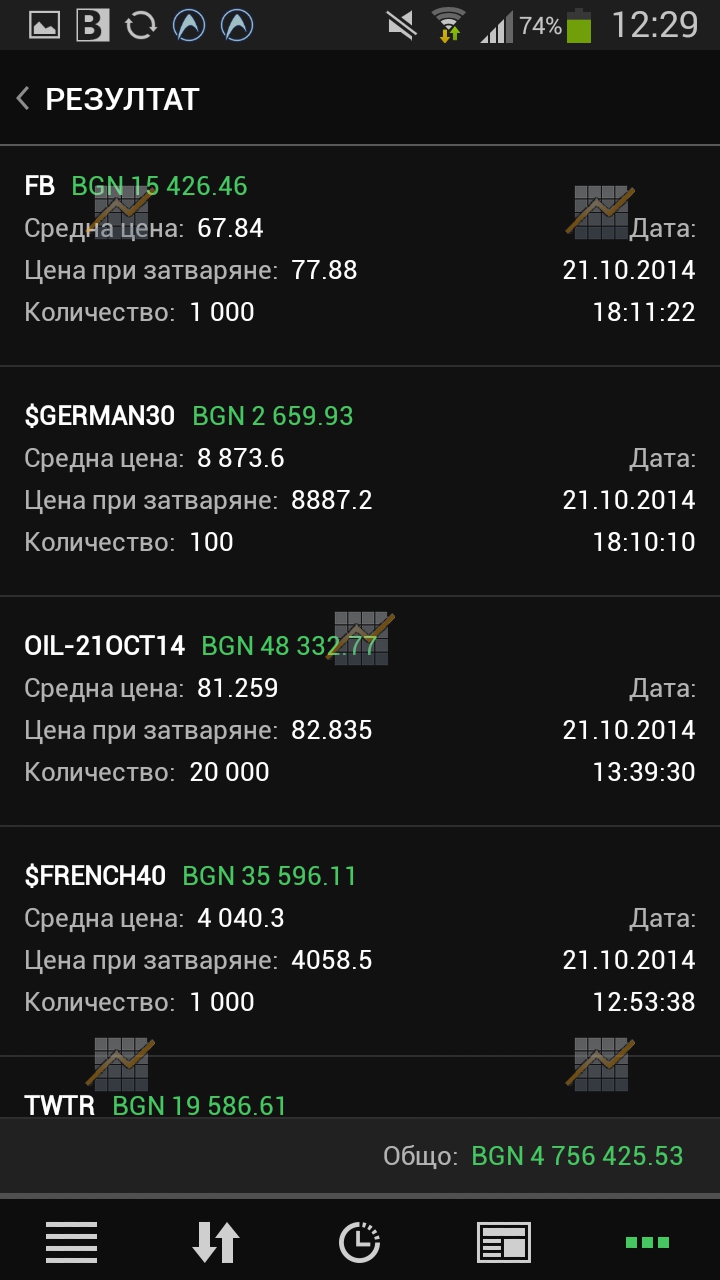Open the green three-dots more tab
The image size is (720, 1280).
pyautogui.click(x=647, y=1242)
